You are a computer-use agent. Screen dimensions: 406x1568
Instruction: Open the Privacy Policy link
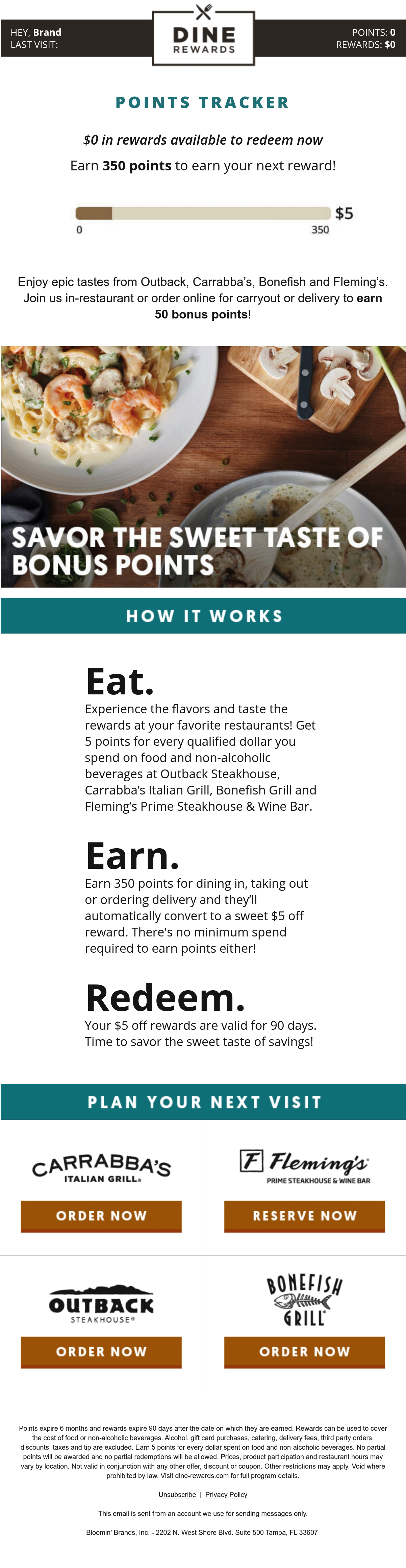coord(226,1494)
